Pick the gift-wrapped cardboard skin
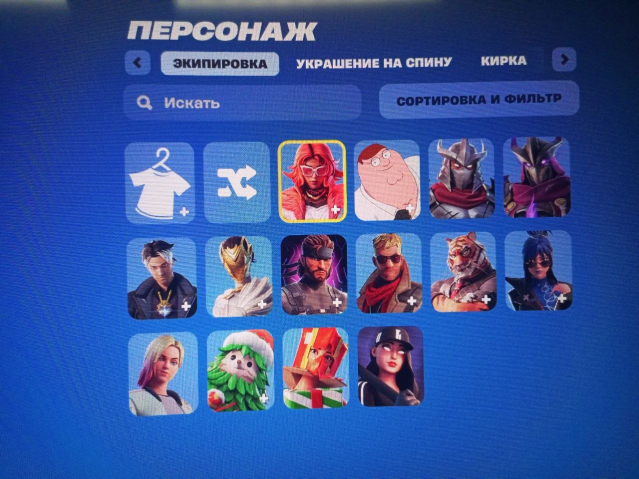 click(315, 368)
